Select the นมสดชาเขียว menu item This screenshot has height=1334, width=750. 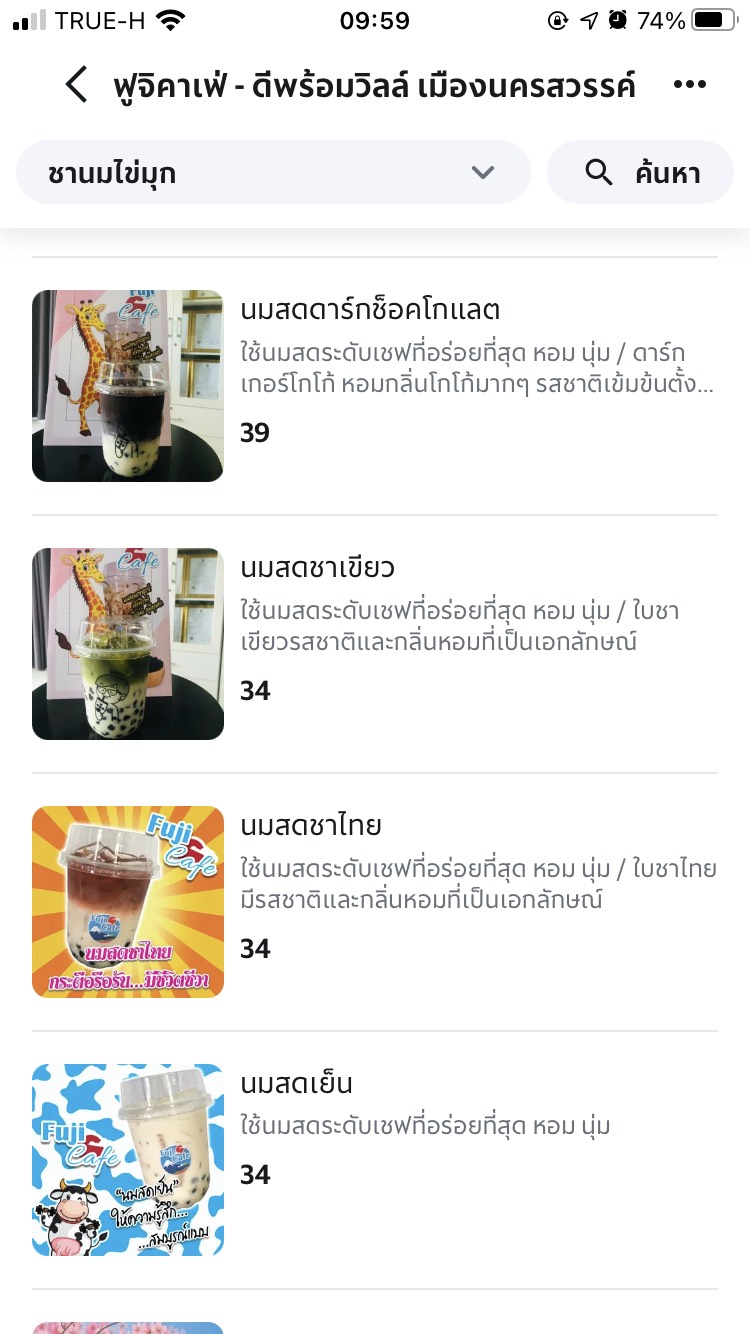click(x=374, y=644)
